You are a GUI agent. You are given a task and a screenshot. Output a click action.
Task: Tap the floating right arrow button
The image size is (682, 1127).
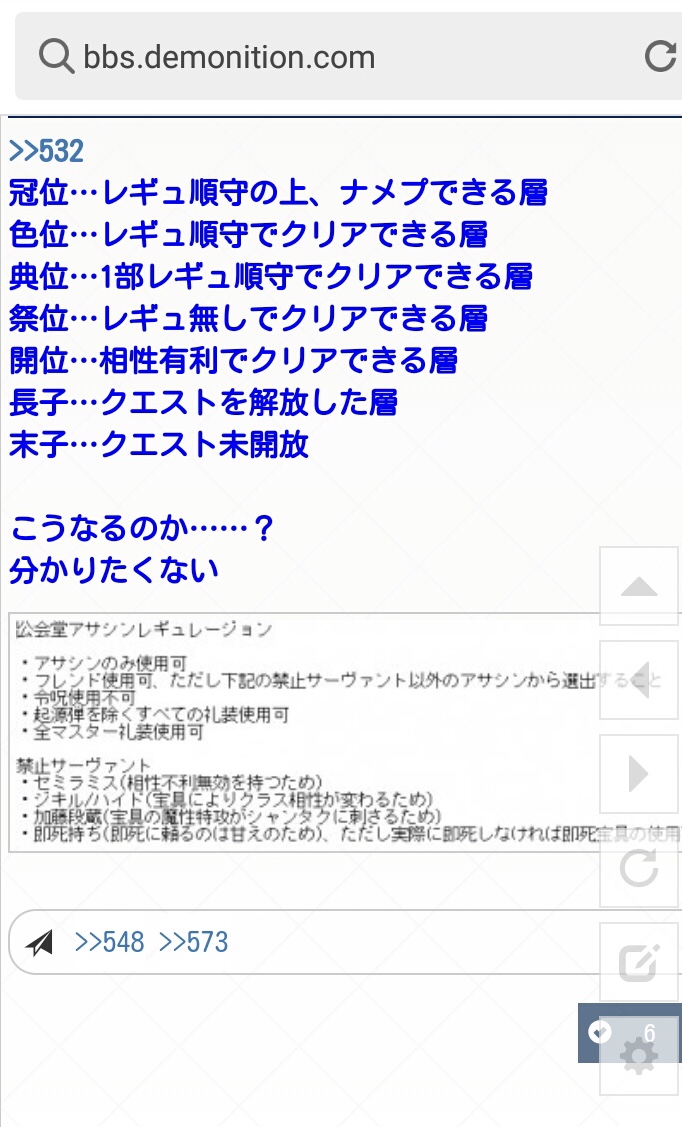click(x=639, y=774)
